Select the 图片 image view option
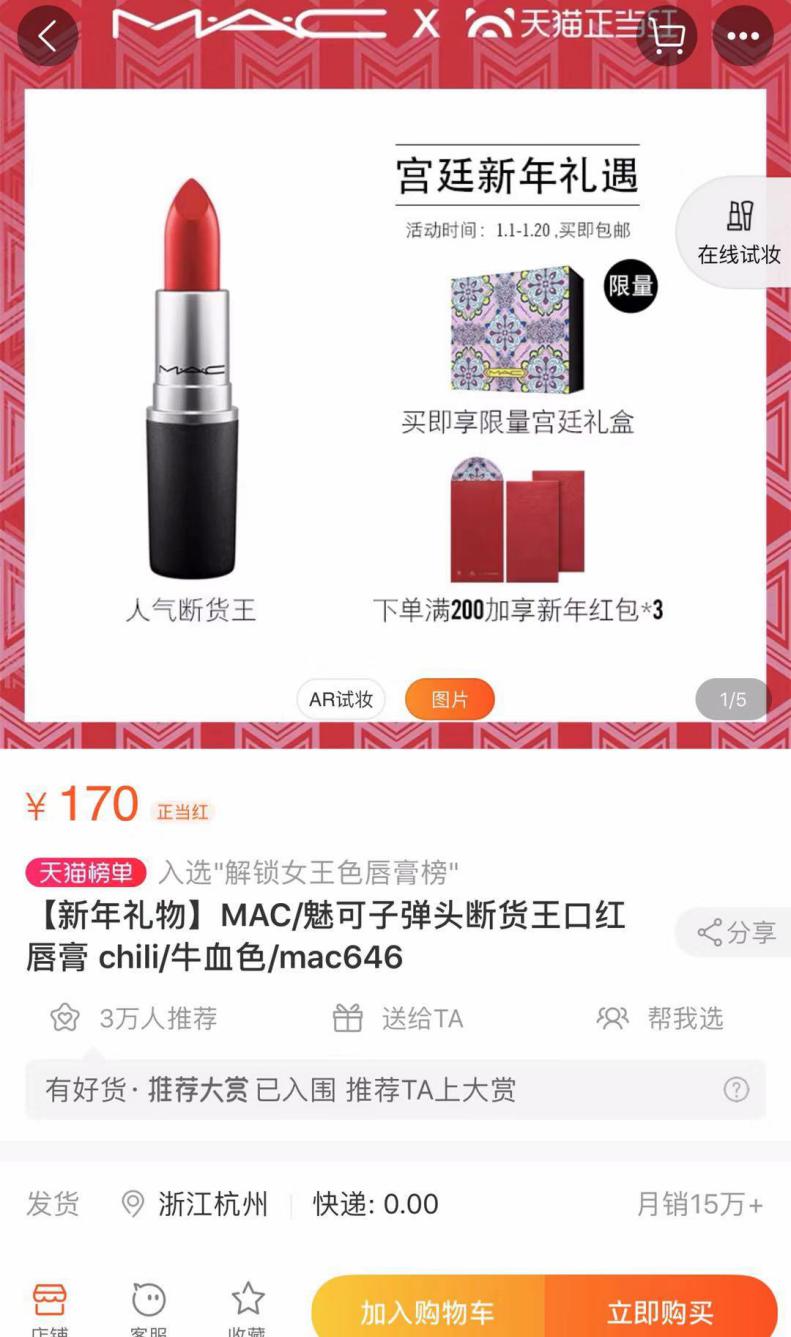This screenshot has height=1337, width=791. pyautogui.click(x=449, y=699)
